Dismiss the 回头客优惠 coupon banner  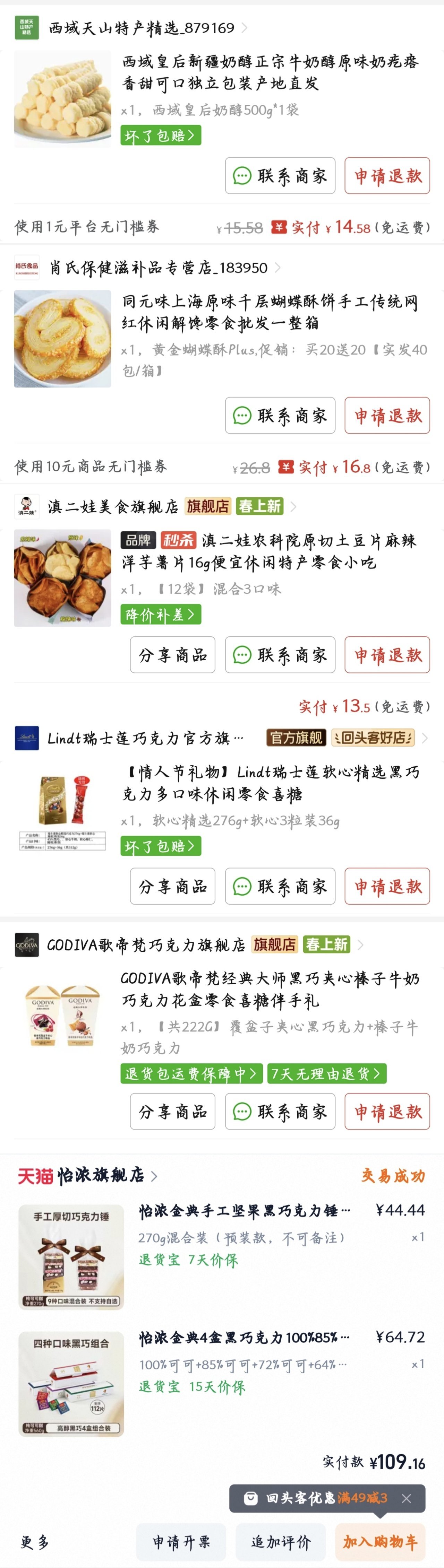coord(407,1498)
